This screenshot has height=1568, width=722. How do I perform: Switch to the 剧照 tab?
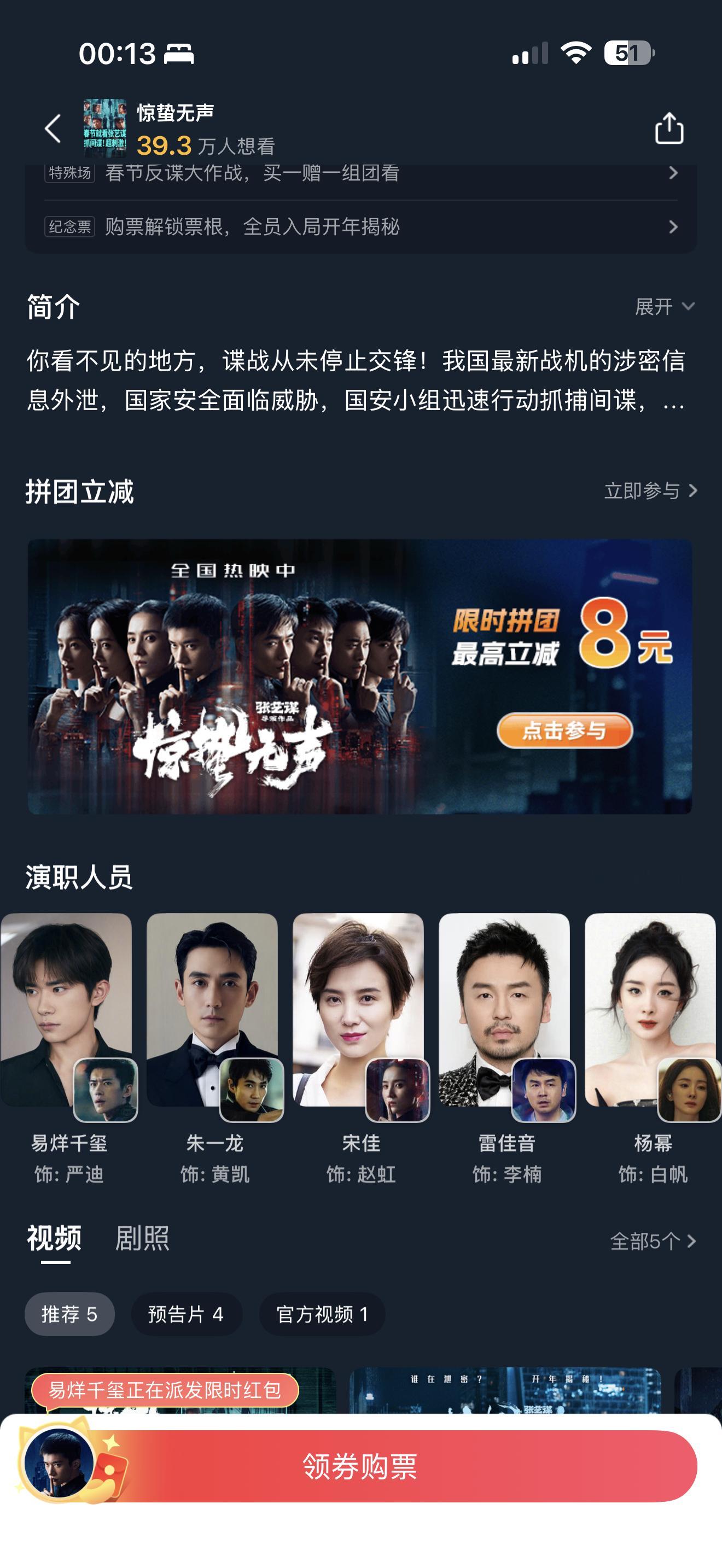tap(143, 1237)
